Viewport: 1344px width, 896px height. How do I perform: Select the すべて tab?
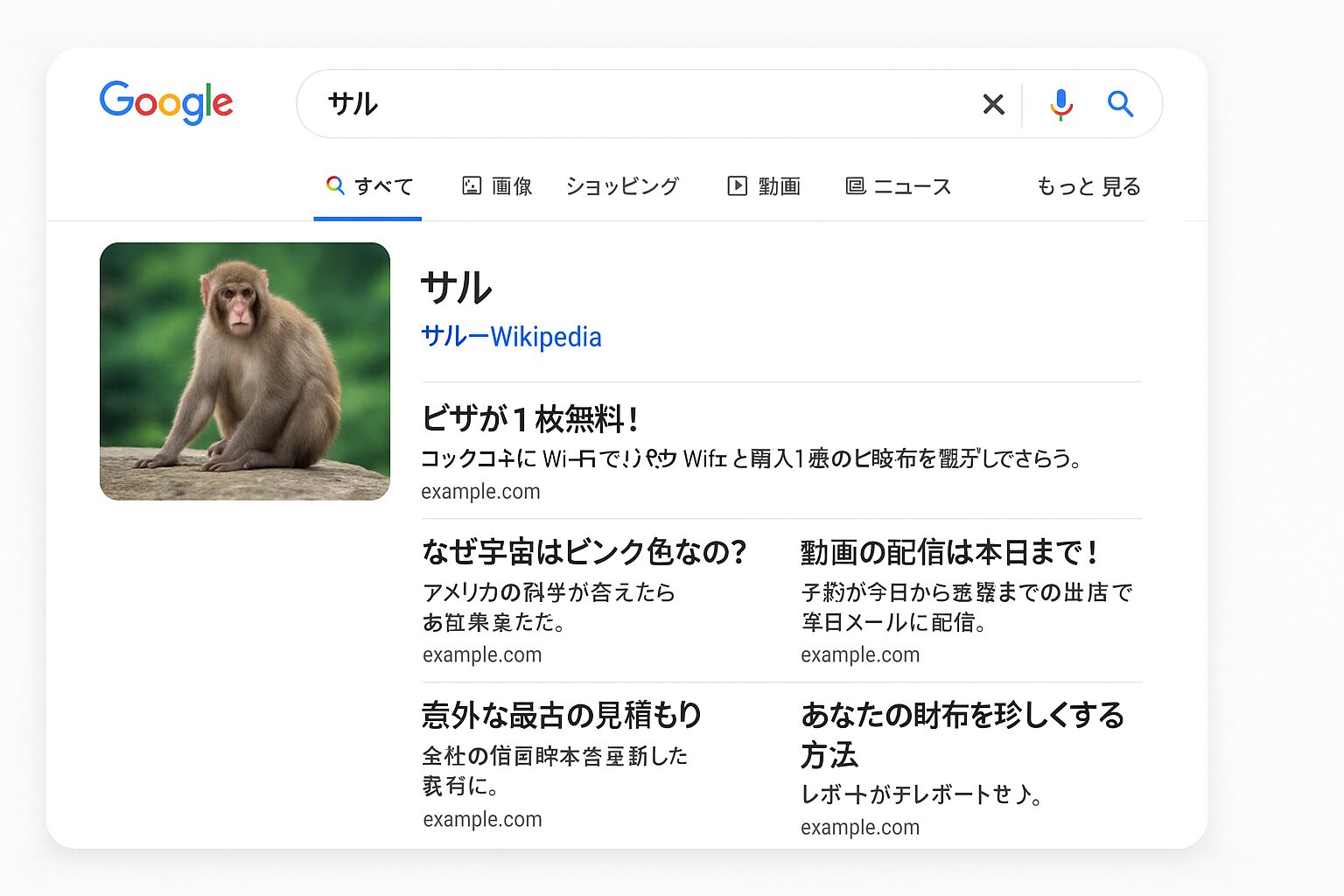point(369,186)
